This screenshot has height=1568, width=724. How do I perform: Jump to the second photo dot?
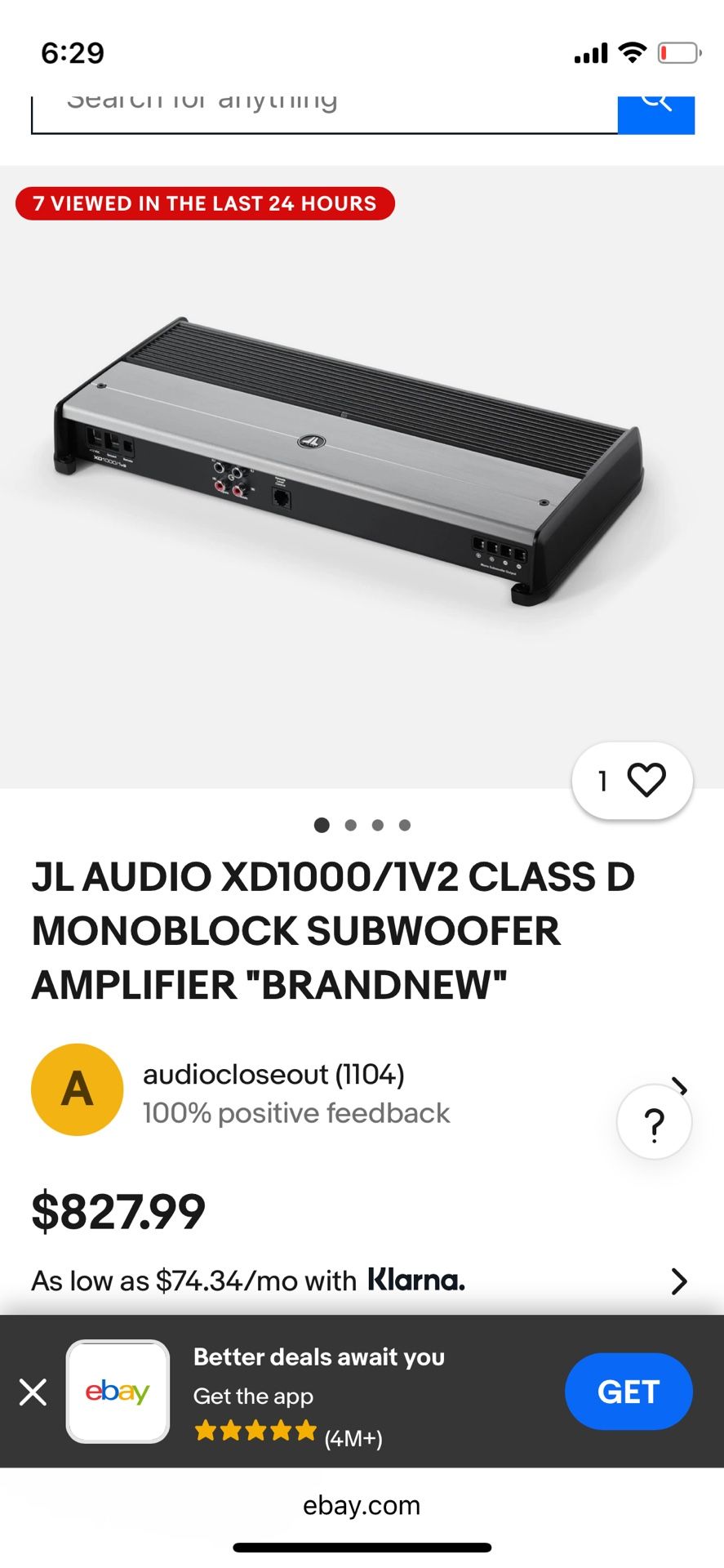(x=351, y=825)
